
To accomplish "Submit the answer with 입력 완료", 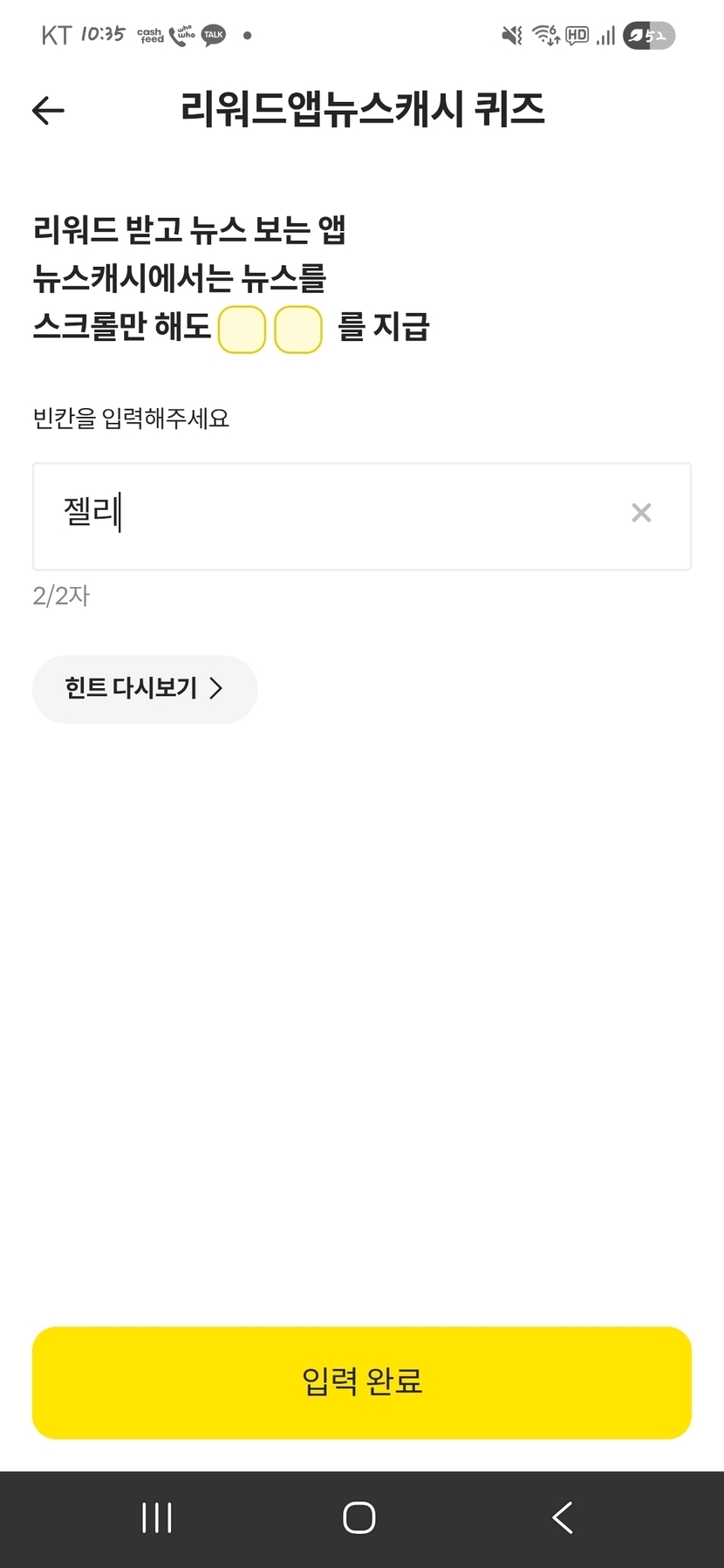I will (362, 1382).
